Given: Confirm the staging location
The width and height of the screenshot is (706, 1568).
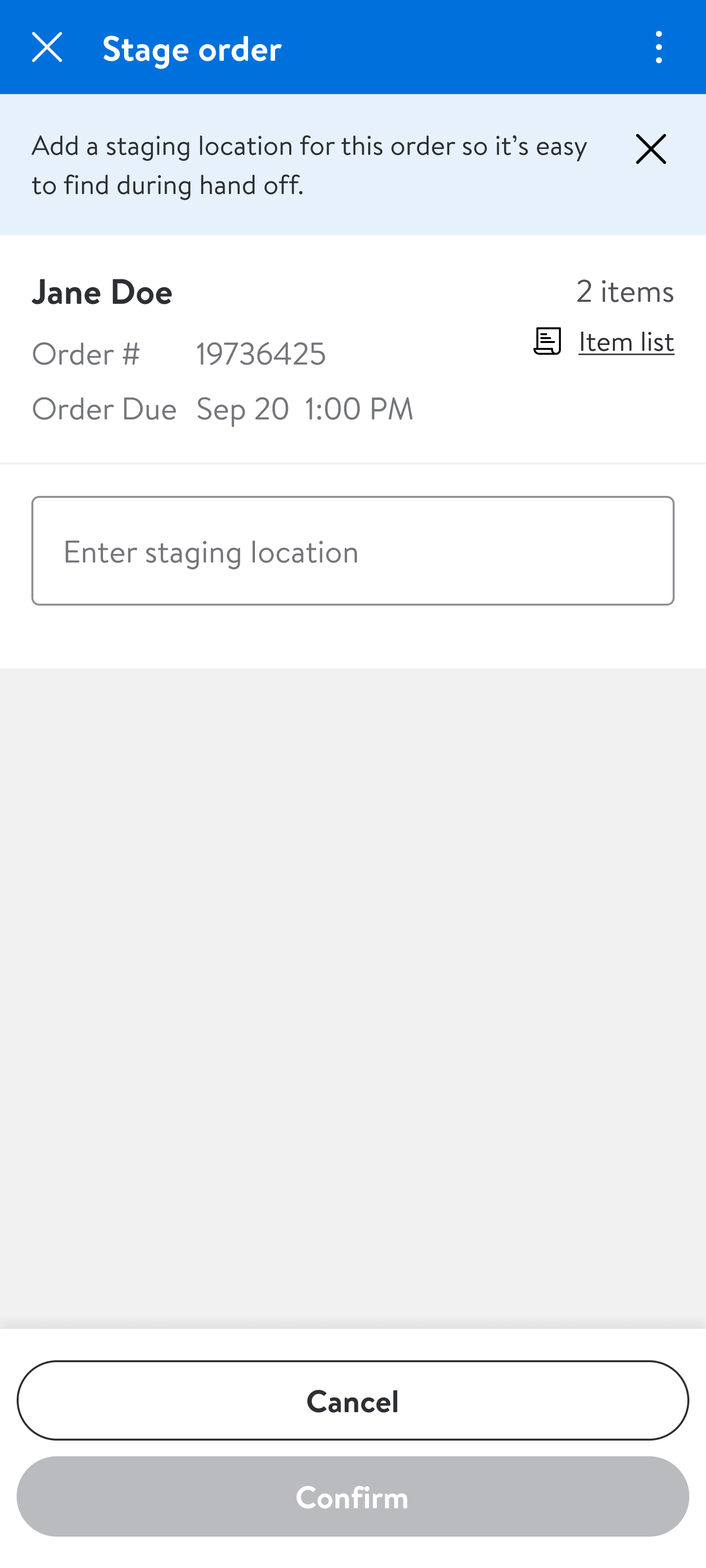Looking at the screenshot, I should [353, 1497].
